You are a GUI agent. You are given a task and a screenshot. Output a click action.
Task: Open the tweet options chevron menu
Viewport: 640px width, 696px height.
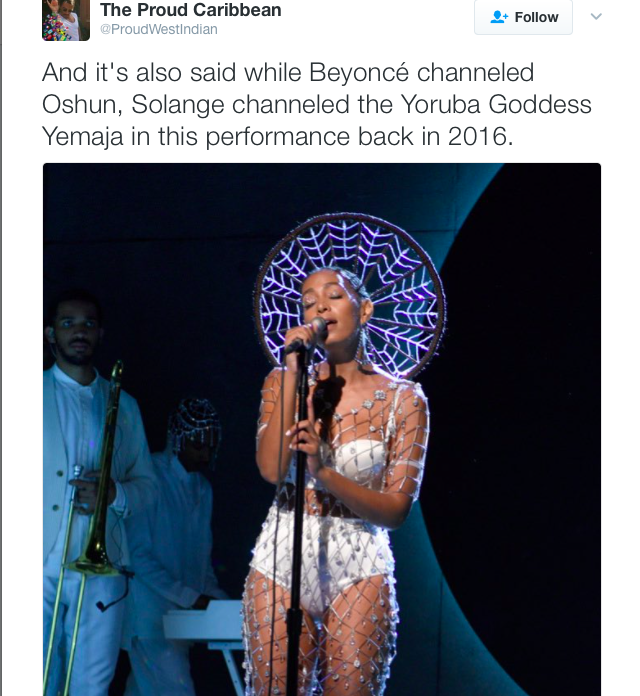[x=596, y=17]
